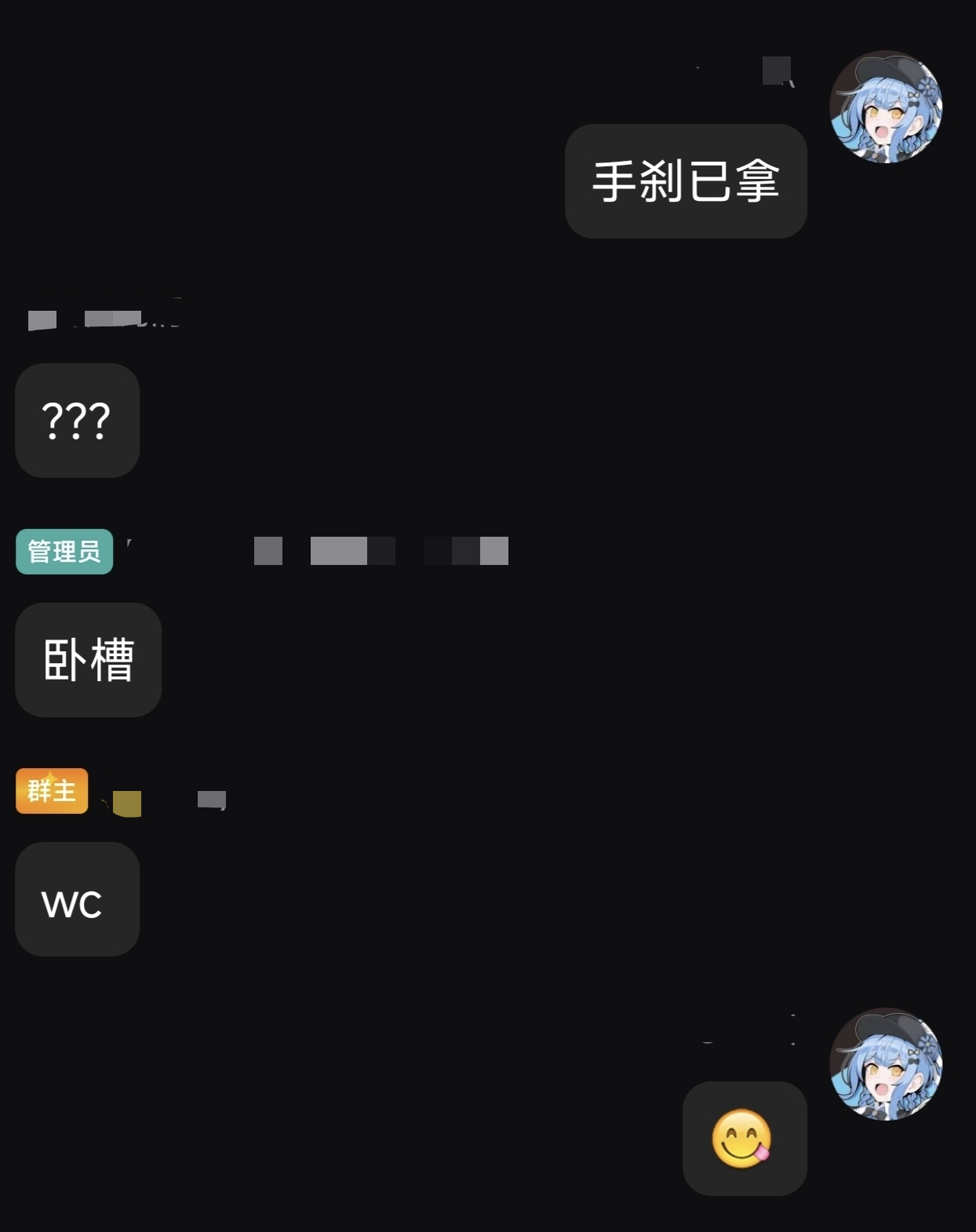Tap the avatar thumbnail of the '手刹已拿' sender
Screen dimensions: 976x1232
point(885,106)
